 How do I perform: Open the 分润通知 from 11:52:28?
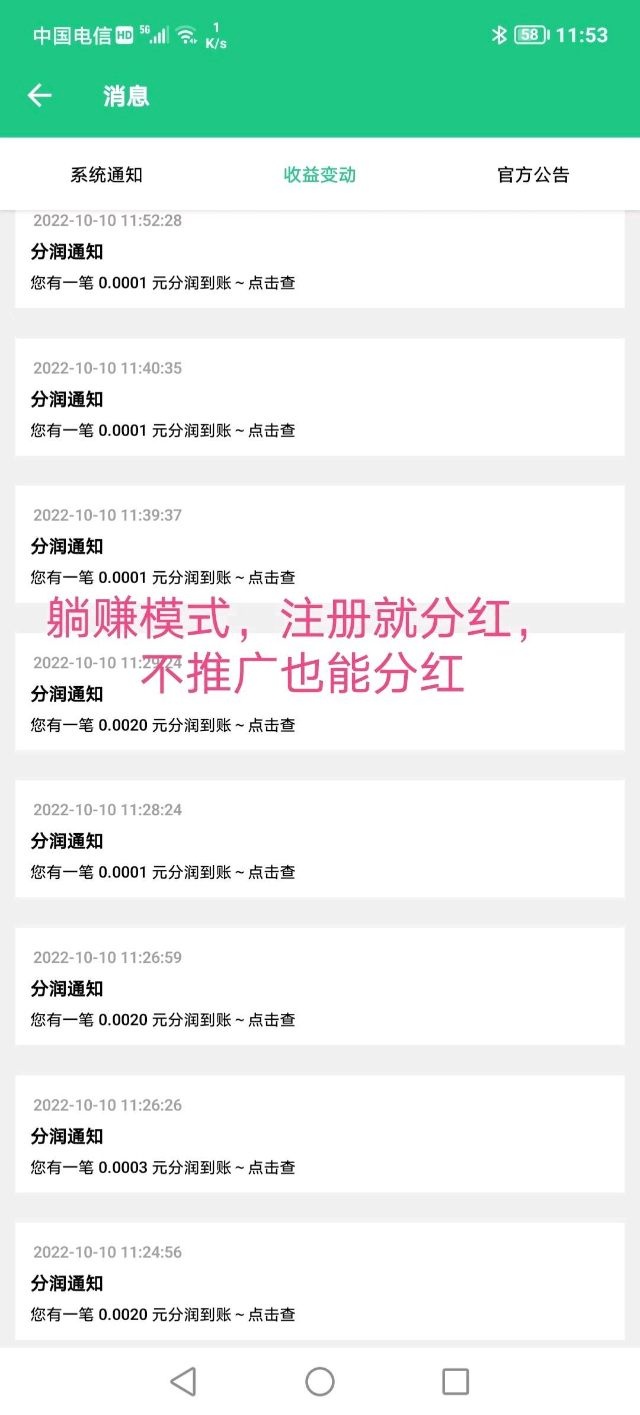point(319,260)
